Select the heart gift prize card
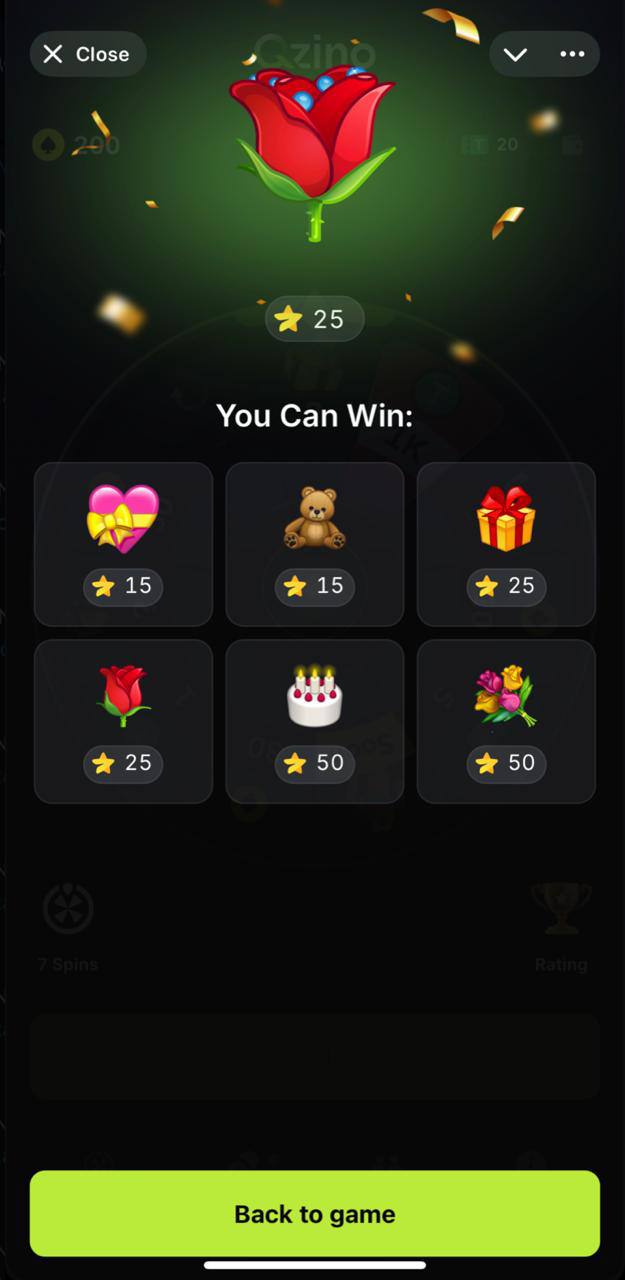 [123, 544]
